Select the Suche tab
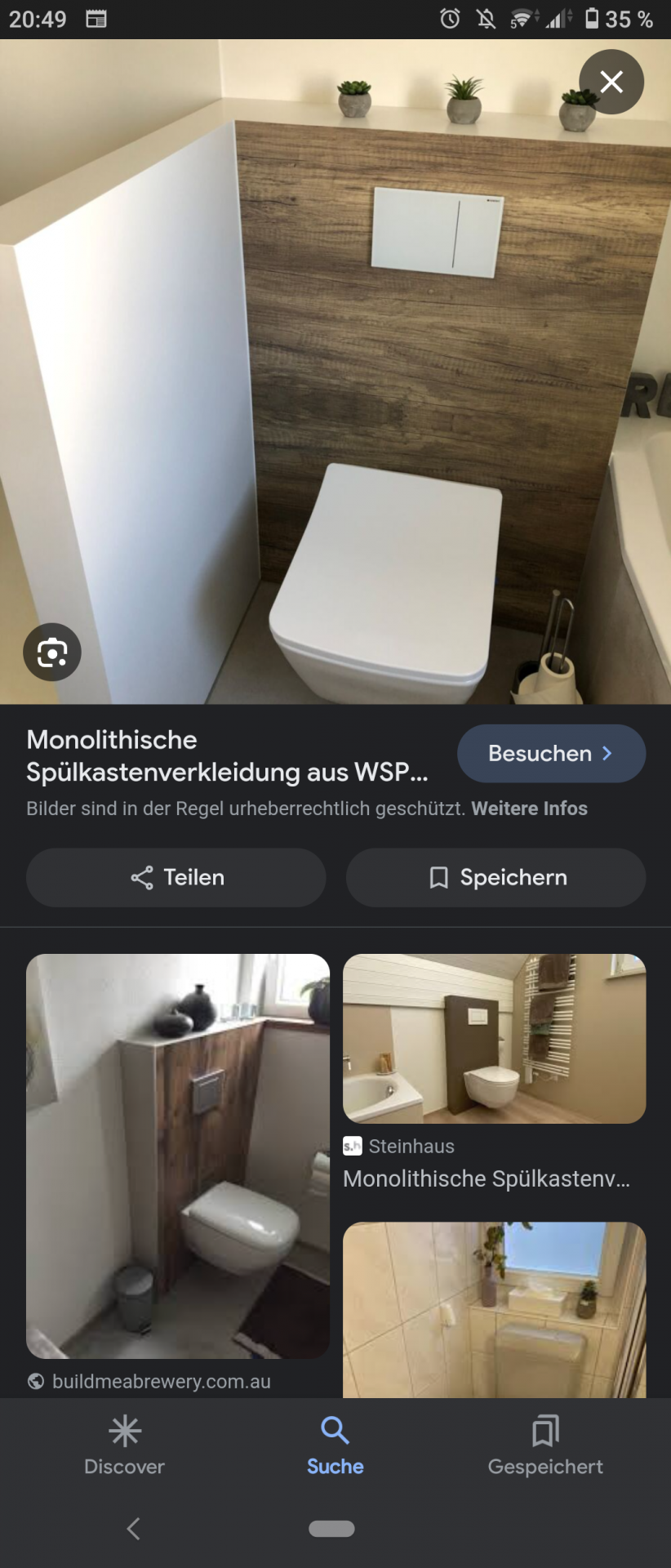This screenshot has width=671, height=1568. click(x=335, y=1445)
